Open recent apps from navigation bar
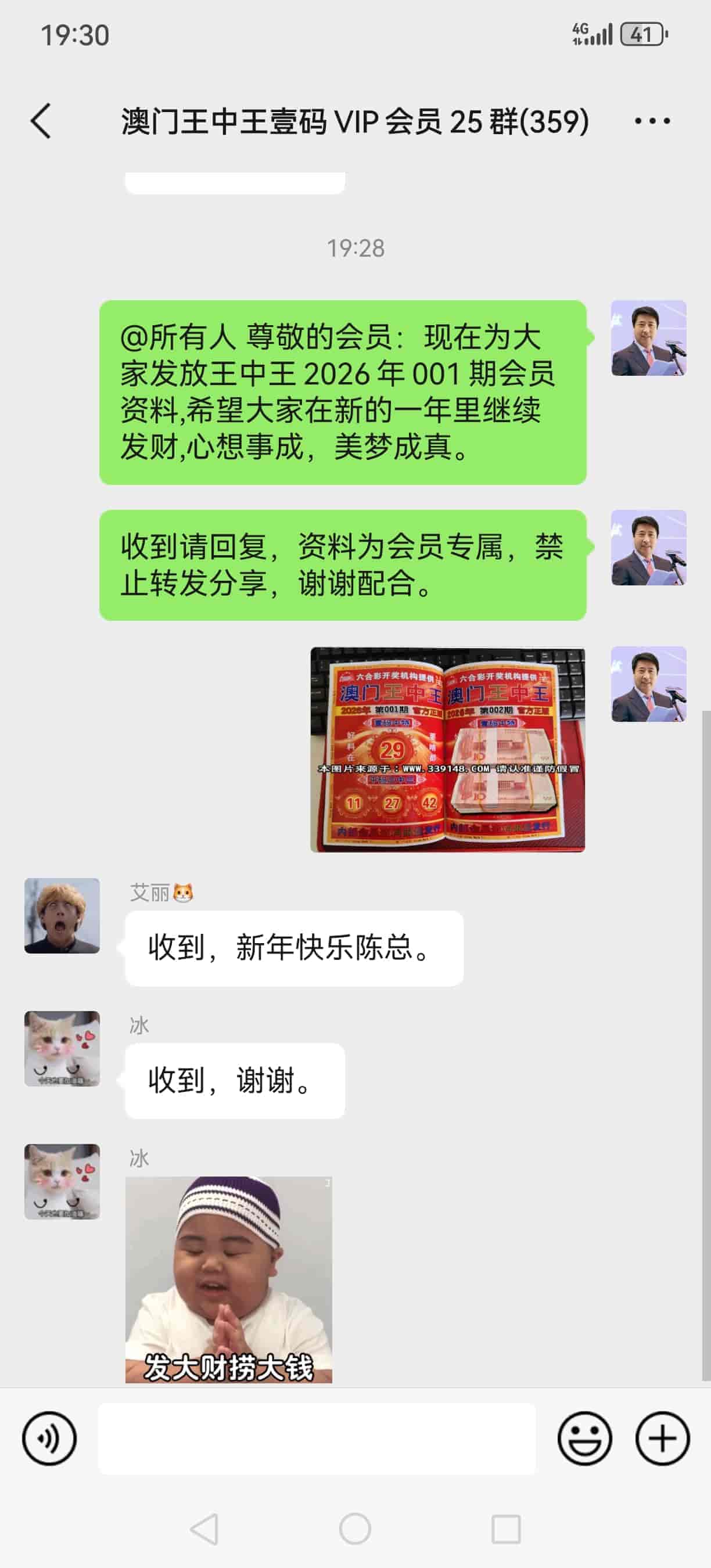 coord(506,1529)
